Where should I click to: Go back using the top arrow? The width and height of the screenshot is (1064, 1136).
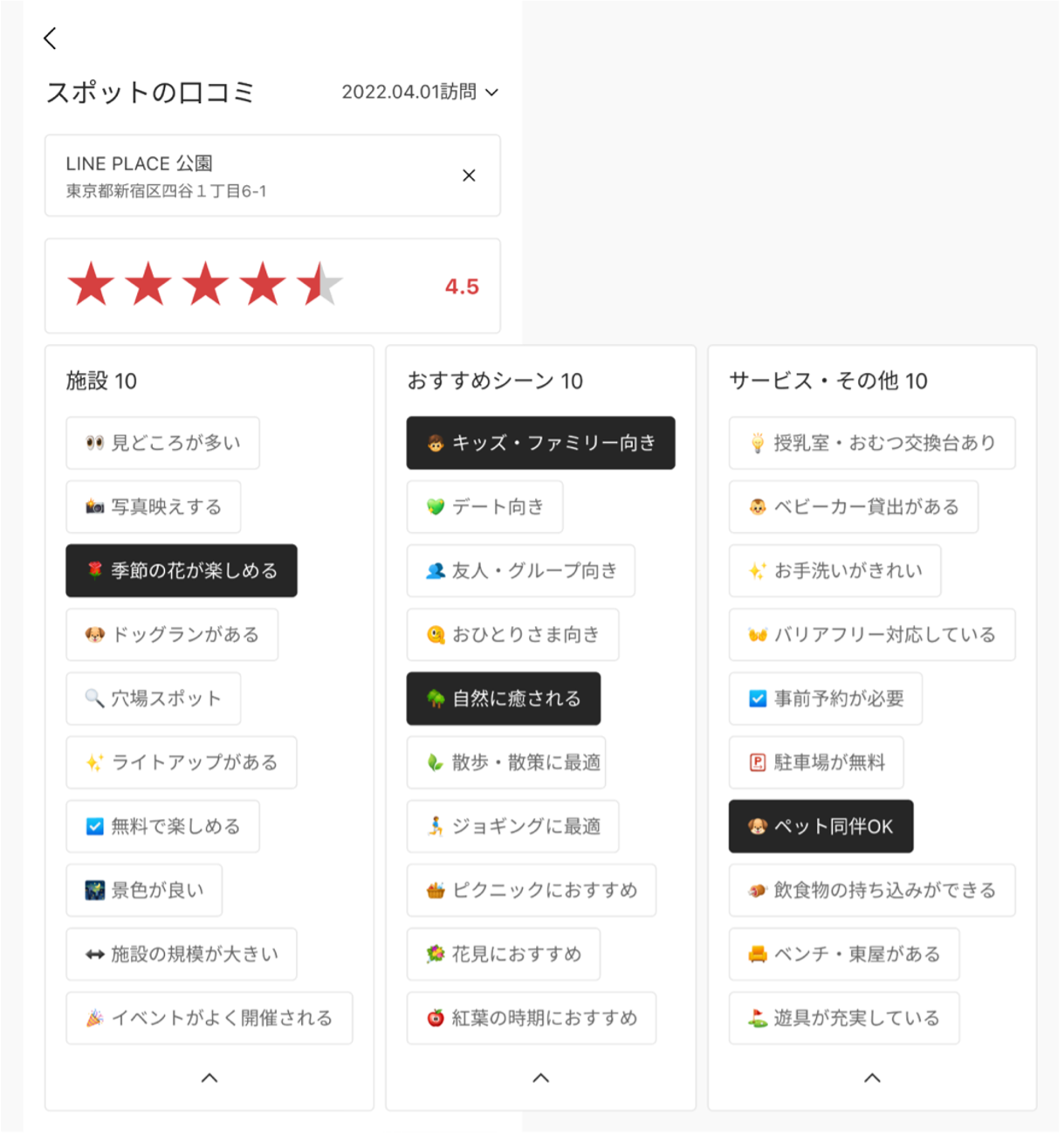51,38
